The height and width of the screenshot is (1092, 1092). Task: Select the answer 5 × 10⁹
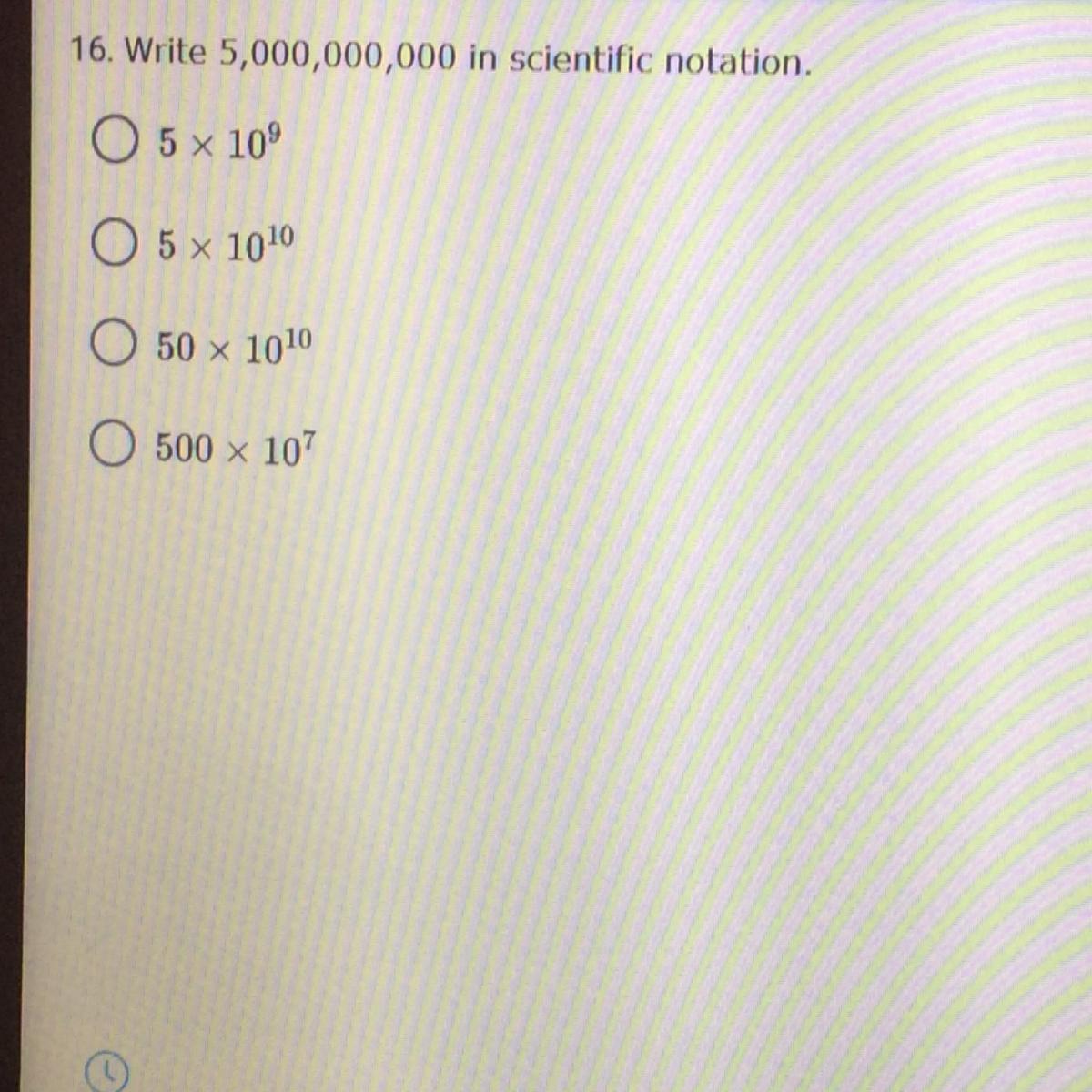pyautogui.click(x=115, y=143)
